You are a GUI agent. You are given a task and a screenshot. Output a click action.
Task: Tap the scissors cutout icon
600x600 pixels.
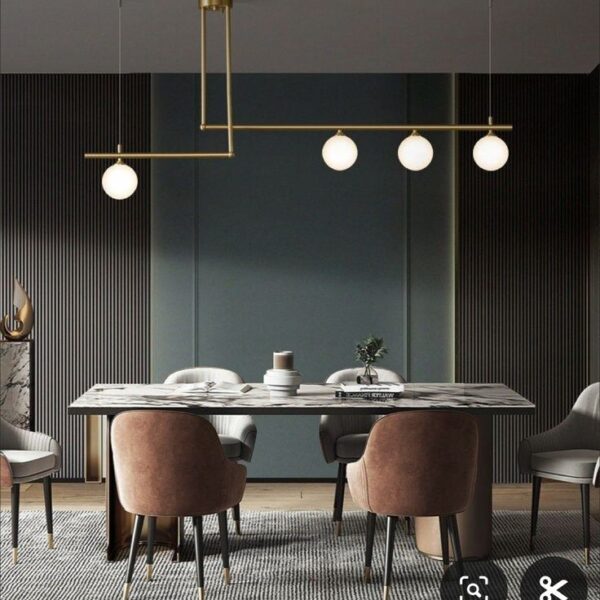[x=553, y=586]
